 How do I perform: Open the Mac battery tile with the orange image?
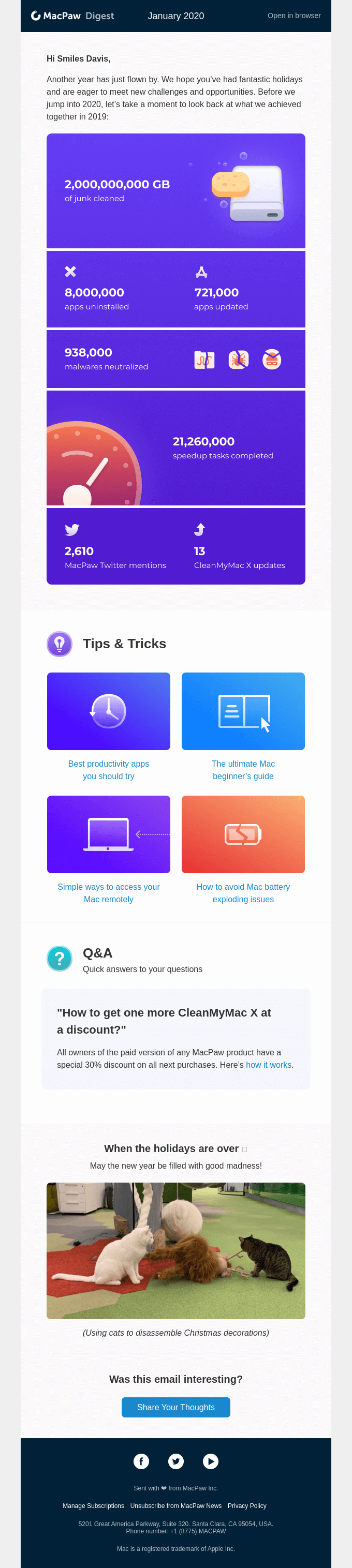(243, 834)
